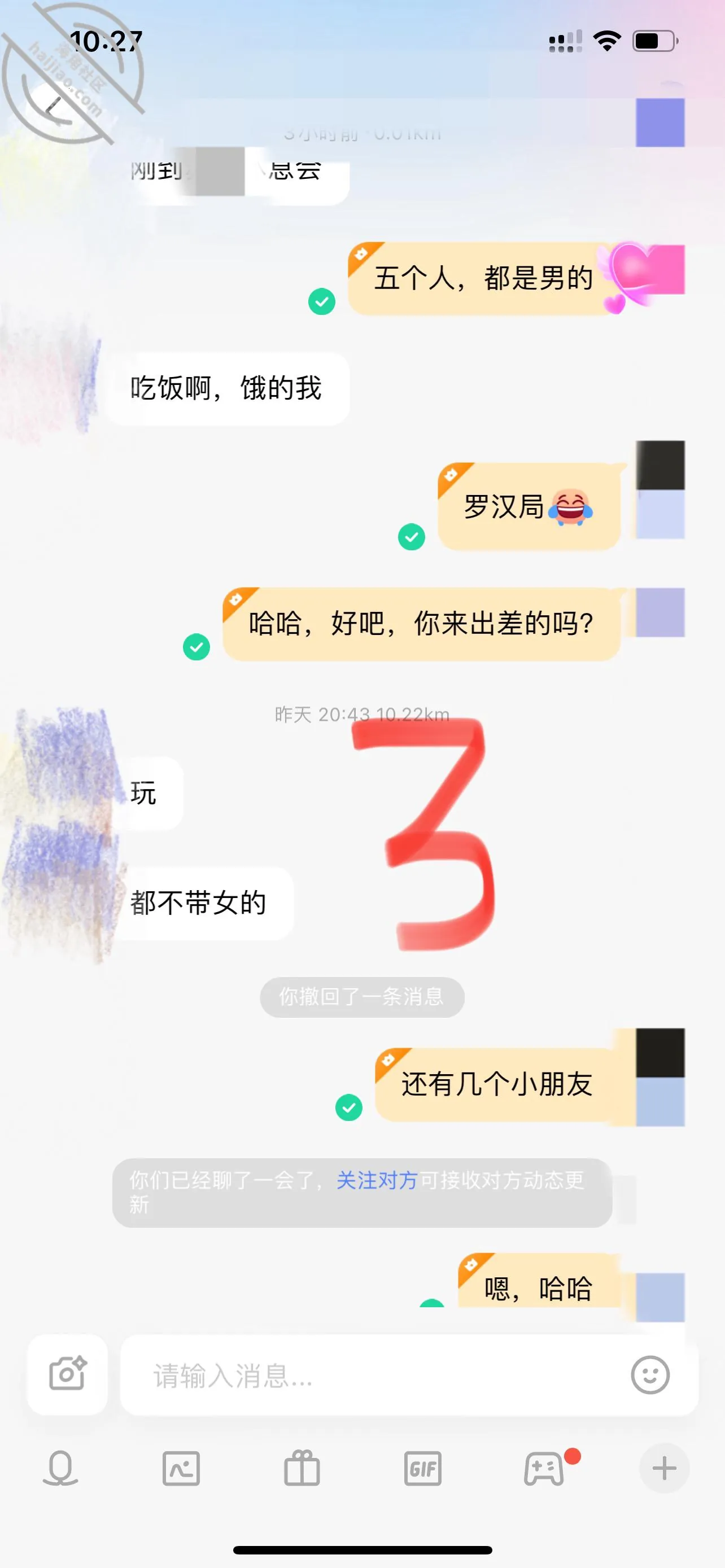Tap the microphone voice message icon
Screen dimensions: 725x1568
click(x=60, y=1468)
